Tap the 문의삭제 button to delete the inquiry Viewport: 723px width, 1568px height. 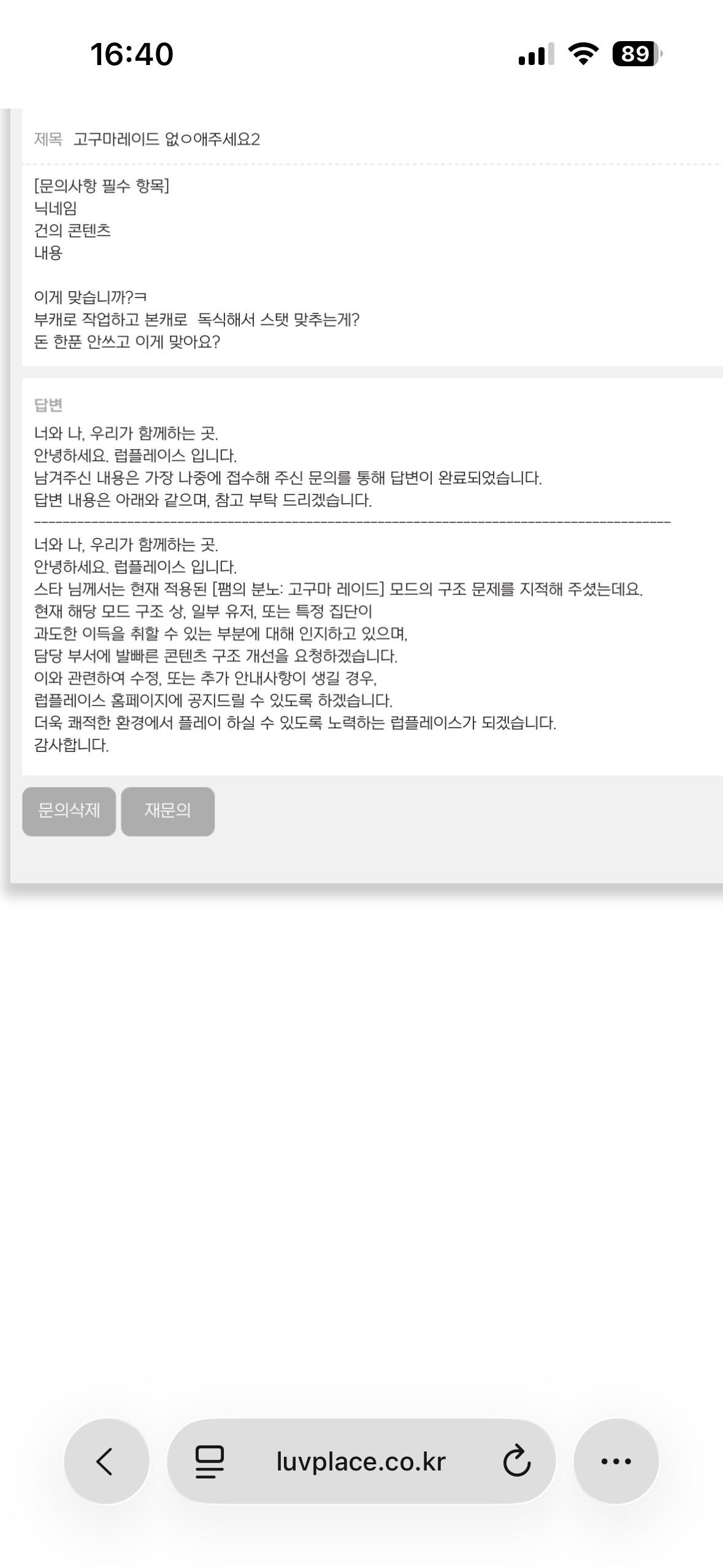pyautogui.click(x=69, y=811)
